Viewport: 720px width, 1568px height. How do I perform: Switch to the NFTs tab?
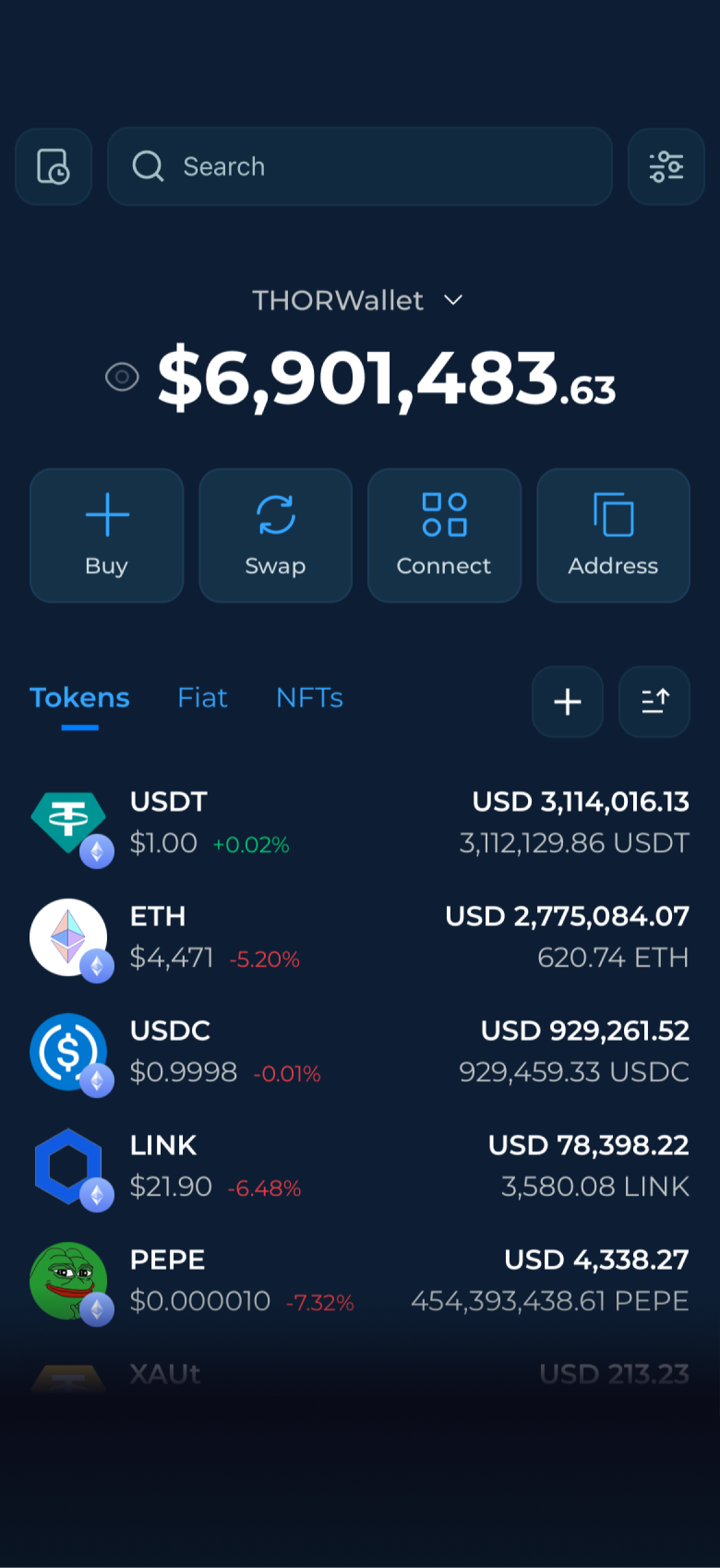pyautogui.click(x=309, y=698)
